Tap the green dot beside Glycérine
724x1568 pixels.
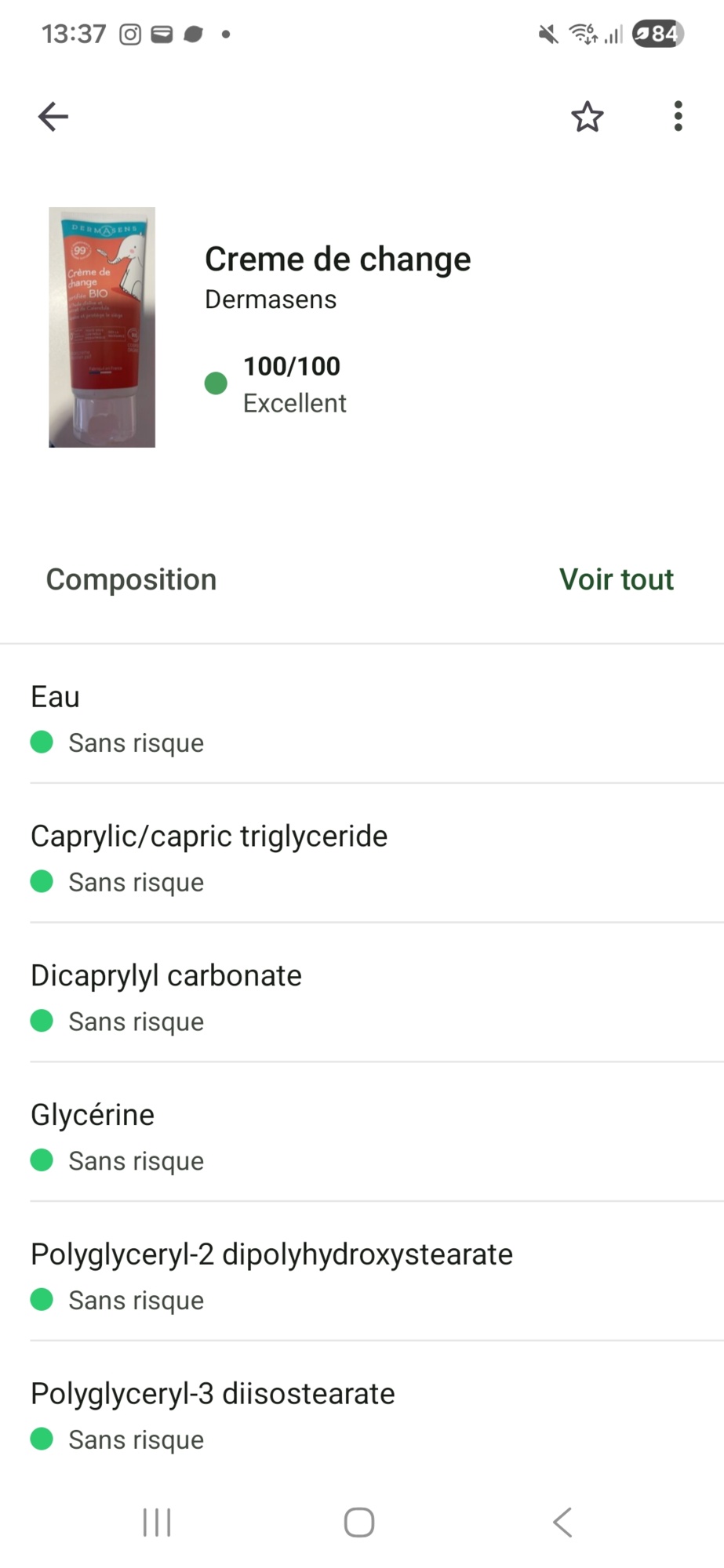pyautogui.click(x=42, y=1160)
